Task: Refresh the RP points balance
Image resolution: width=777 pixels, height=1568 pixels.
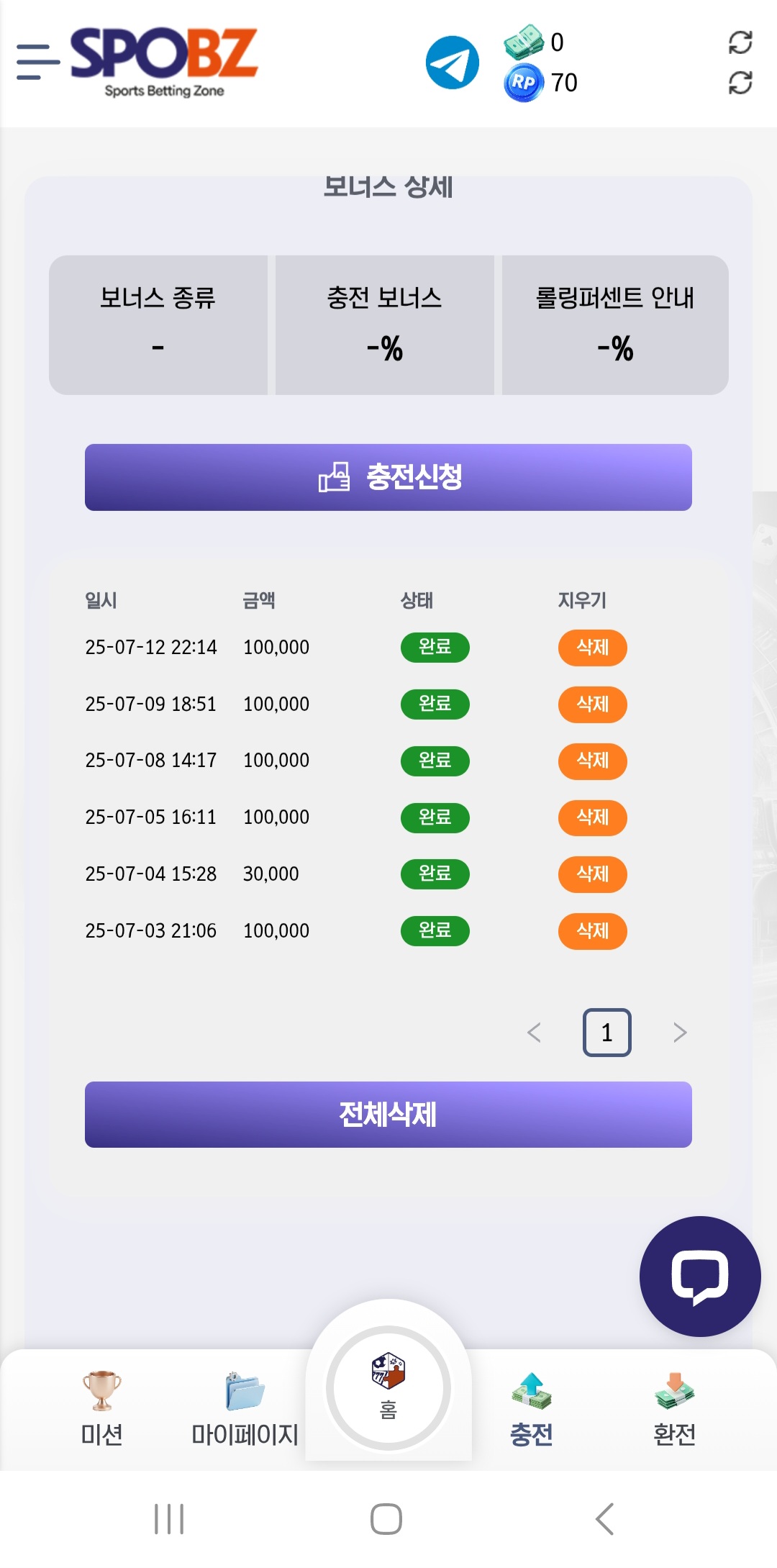Action: (740, 83)
